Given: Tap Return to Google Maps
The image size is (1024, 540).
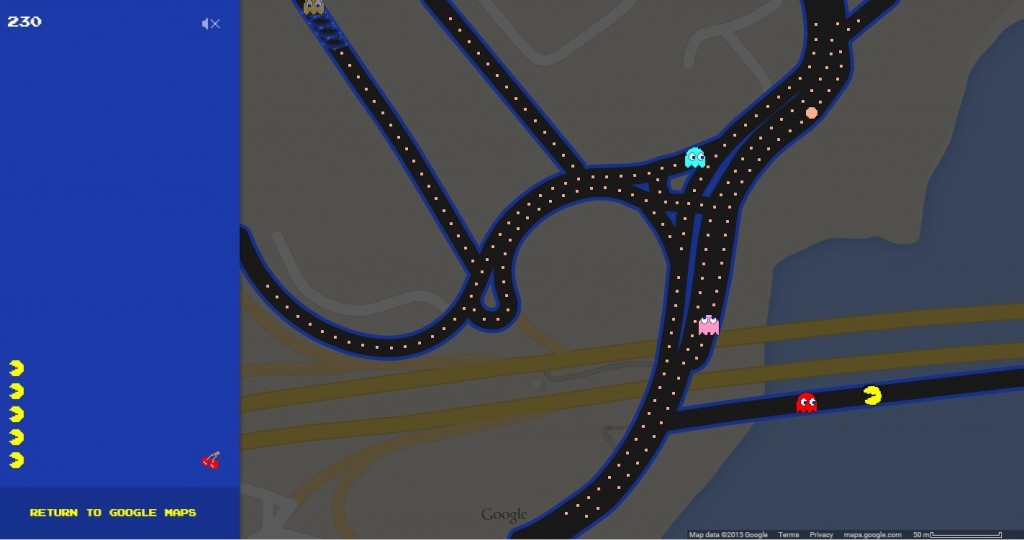Looking at the screenshot, I should click(x=113, y=513).
